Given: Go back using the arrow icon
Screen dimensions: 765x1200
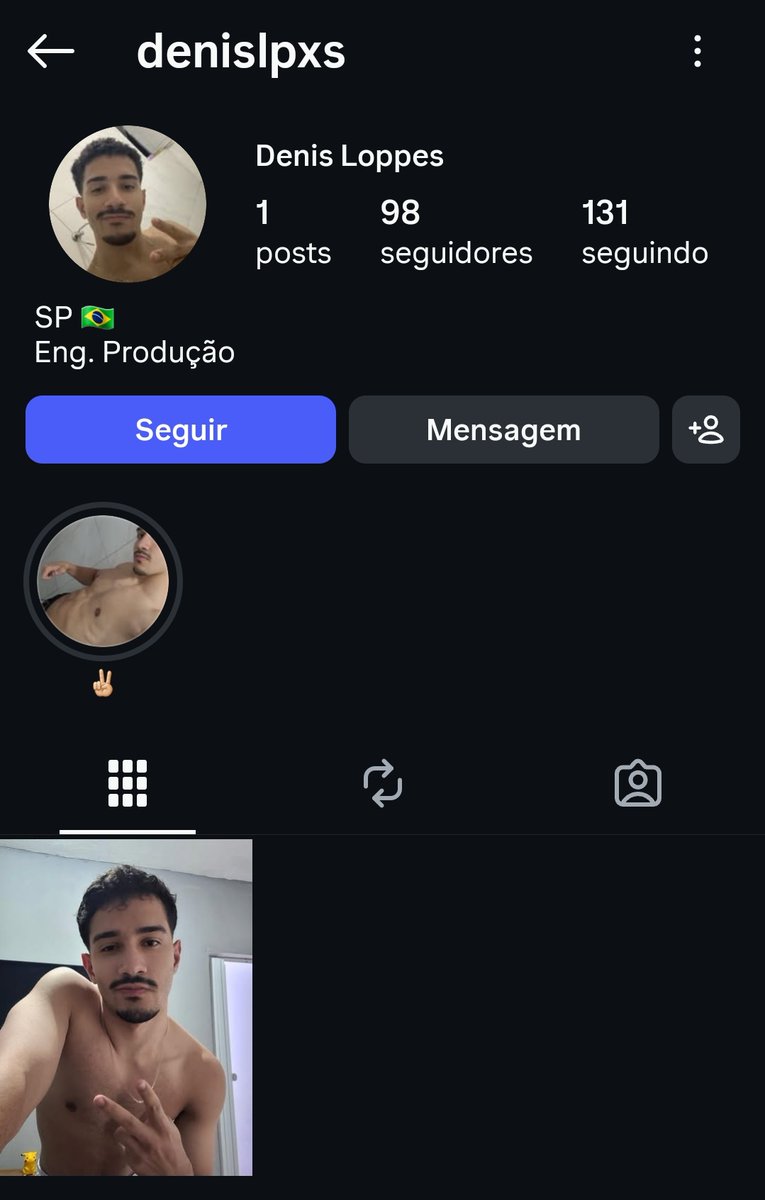Looking at the screenshot, I should point(50,51).
